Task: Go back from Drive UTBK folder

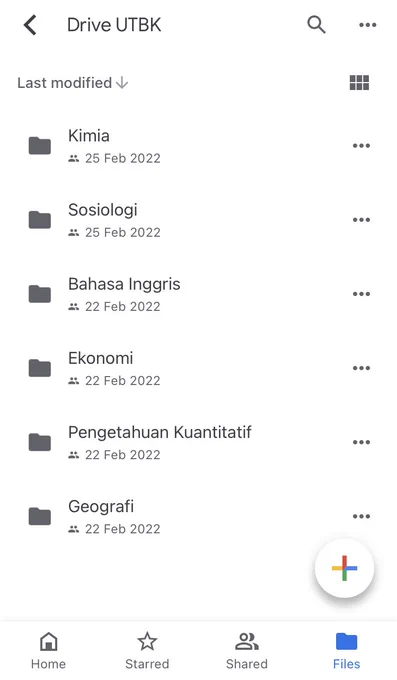Action: click(x=30, y=25)
